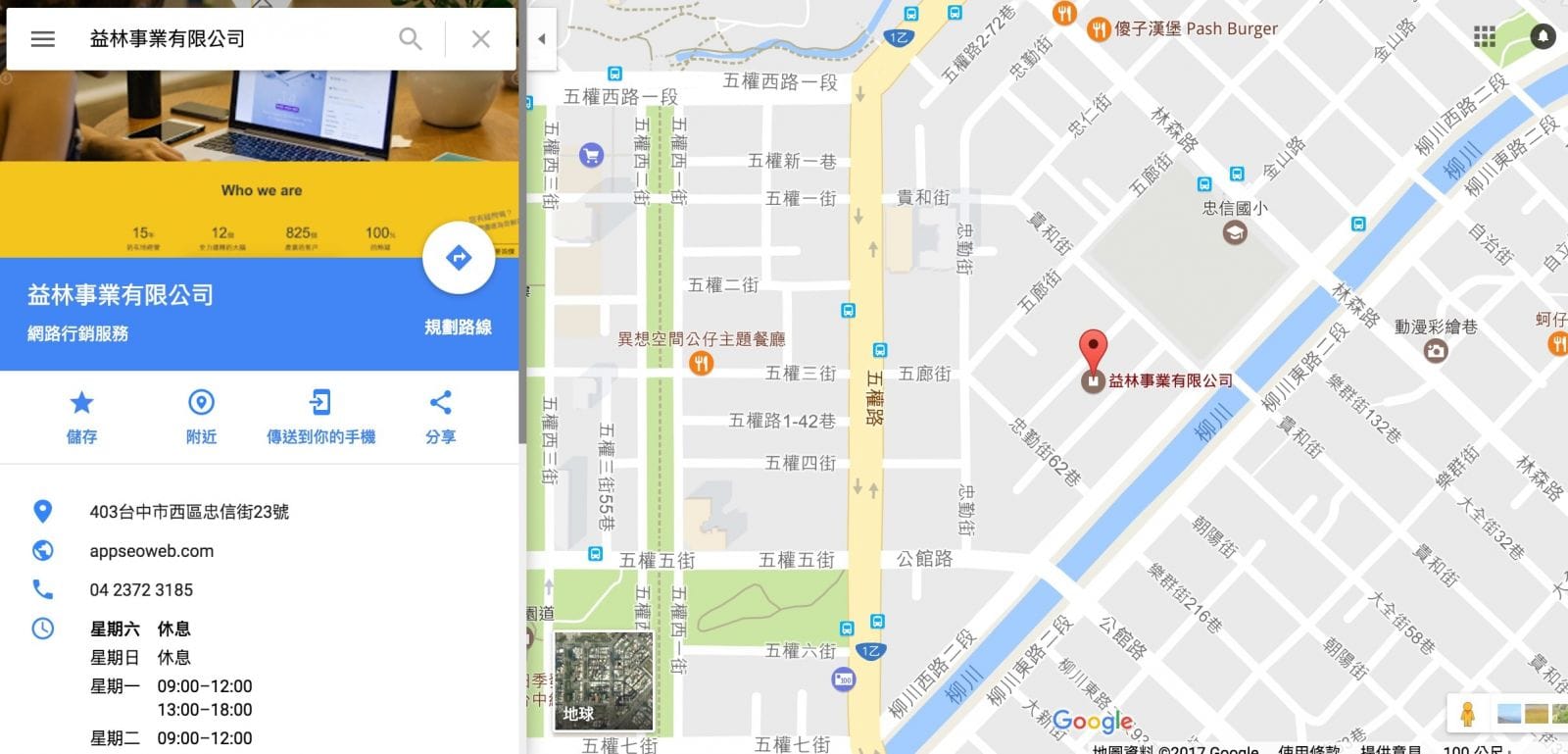Tap the 忠信國小 school marker
This screenshot has width=1568, height=754.
pyautogui.click(x=1235, y=233)
